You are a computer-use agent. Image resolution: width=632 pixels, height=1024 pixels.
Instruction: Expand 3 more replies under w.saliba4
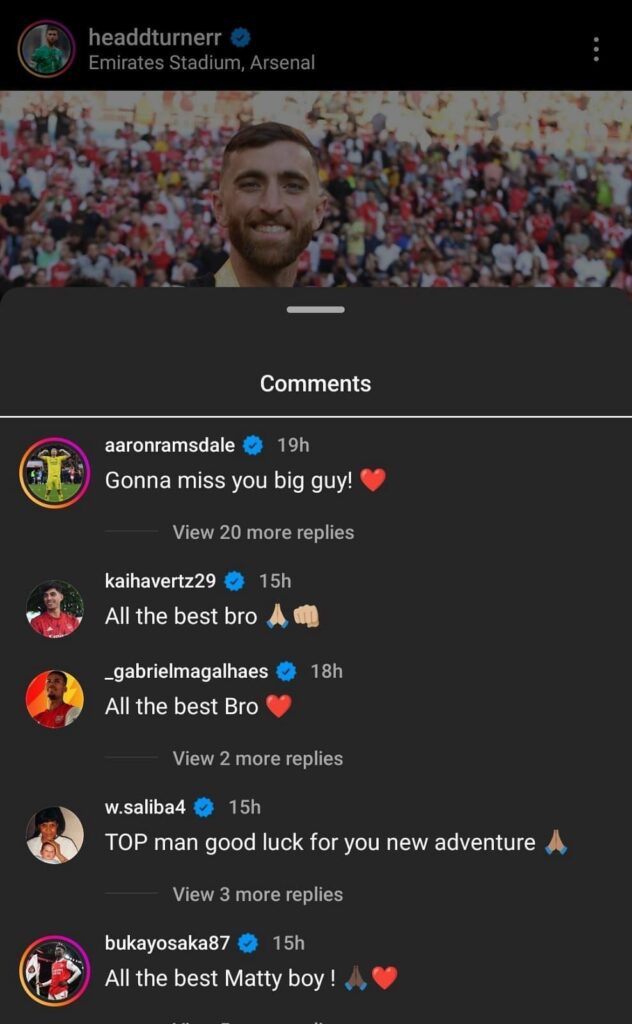257,894
